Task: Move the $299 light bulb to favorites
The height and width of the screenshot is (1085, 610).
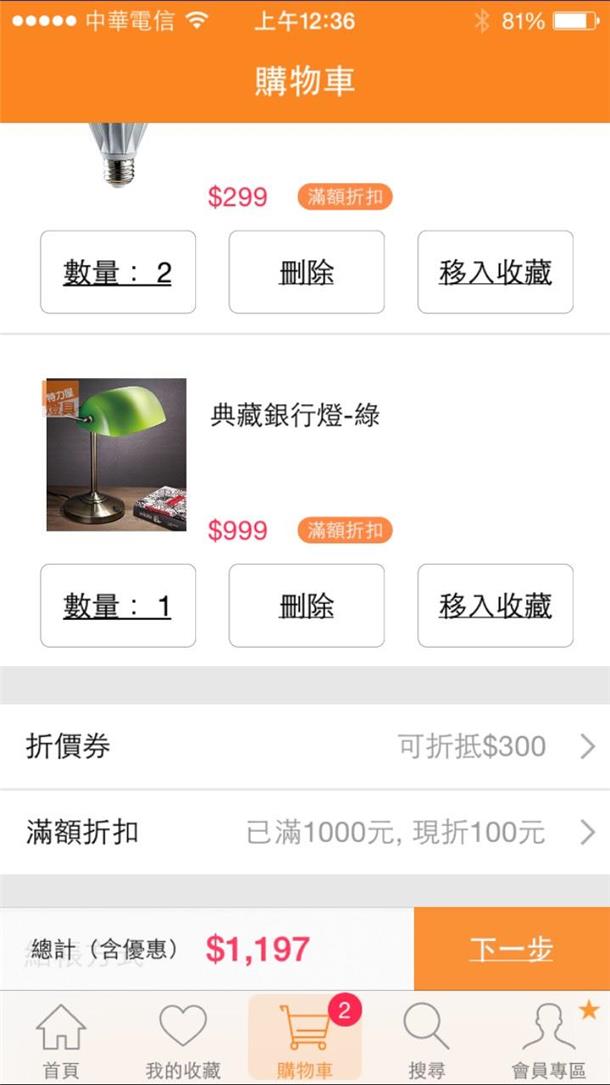Action: 495,272
